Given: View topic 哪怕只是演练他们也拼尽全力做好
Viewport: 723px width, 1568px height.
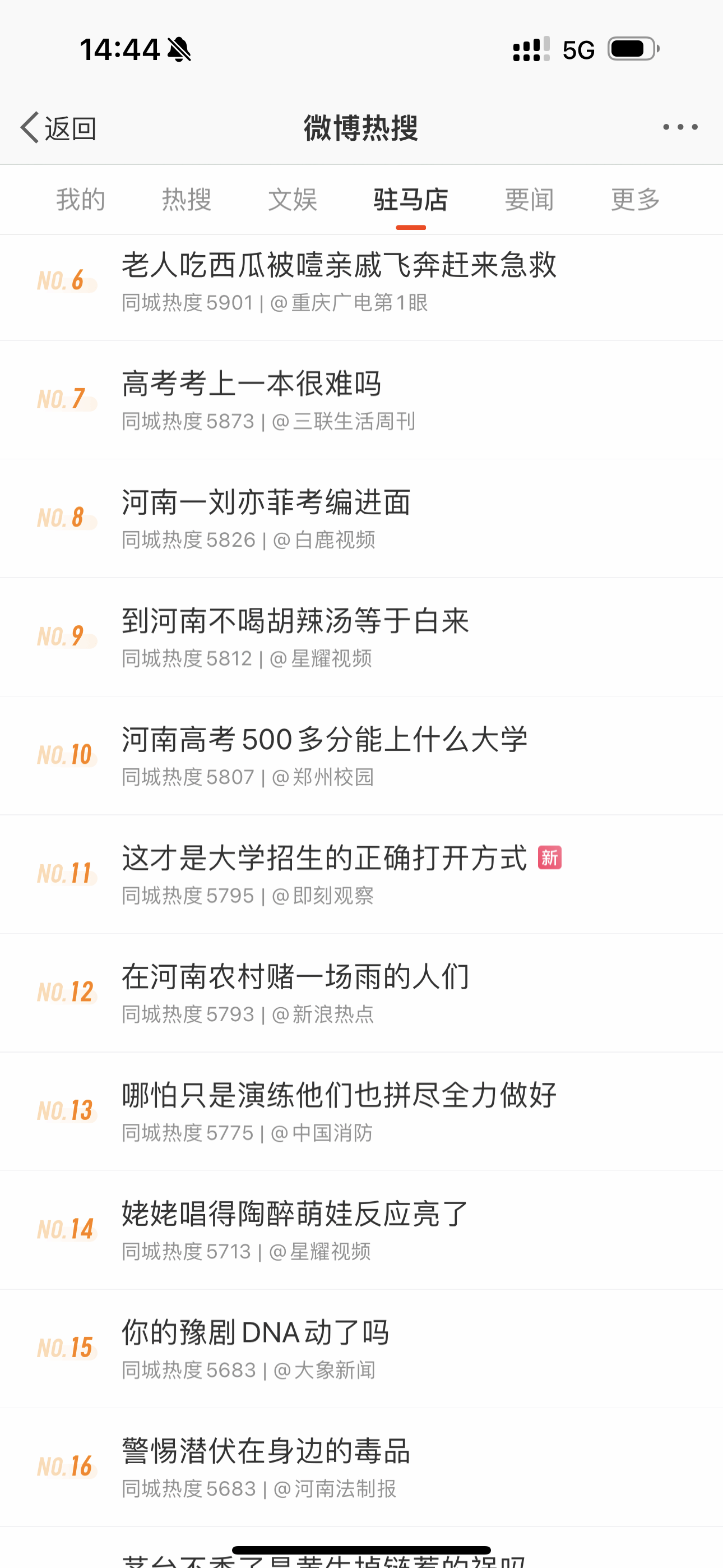Looking at the screenshot, I should coord(361,1112).
